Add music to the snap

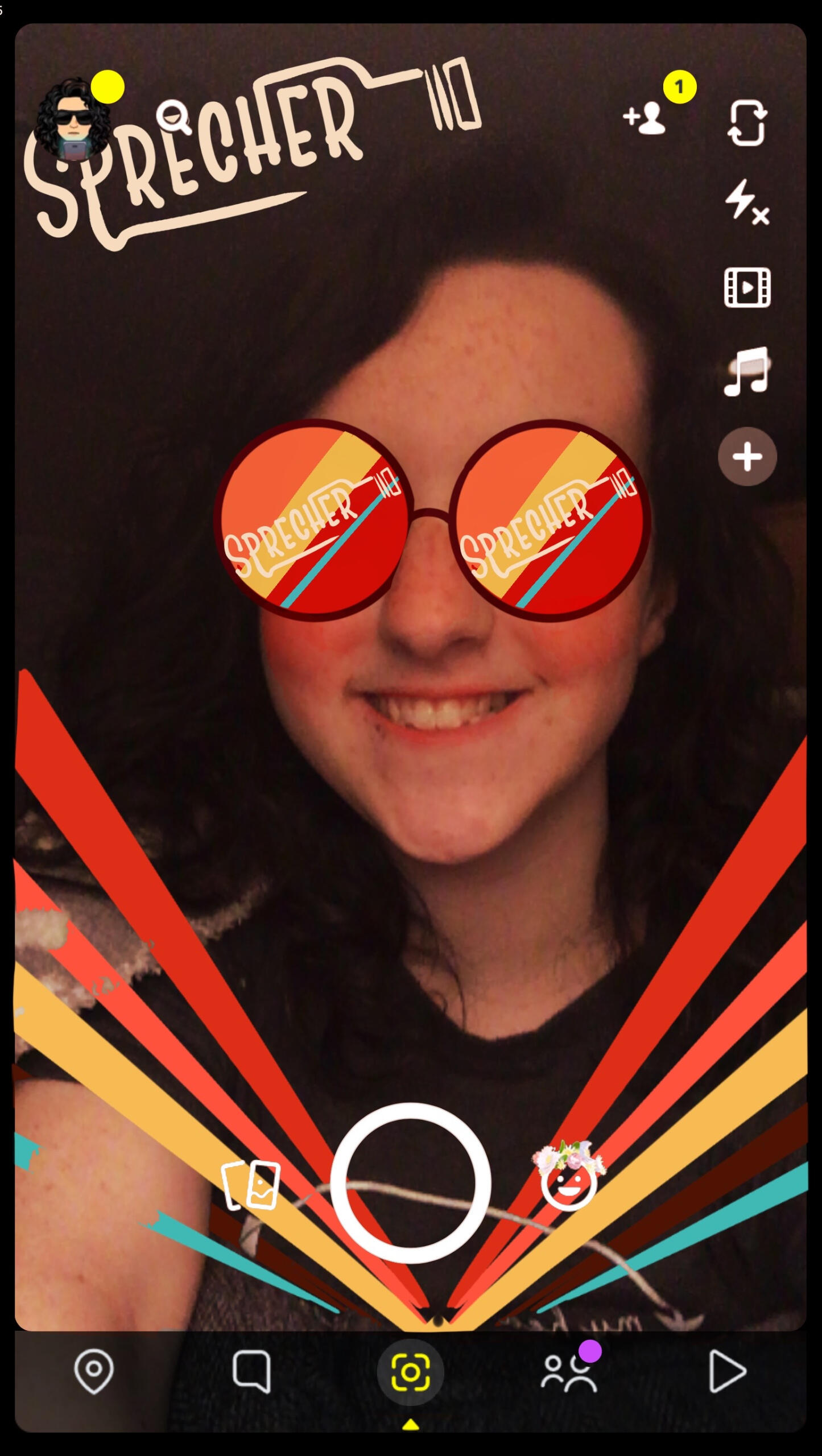(x=747, y=372)
